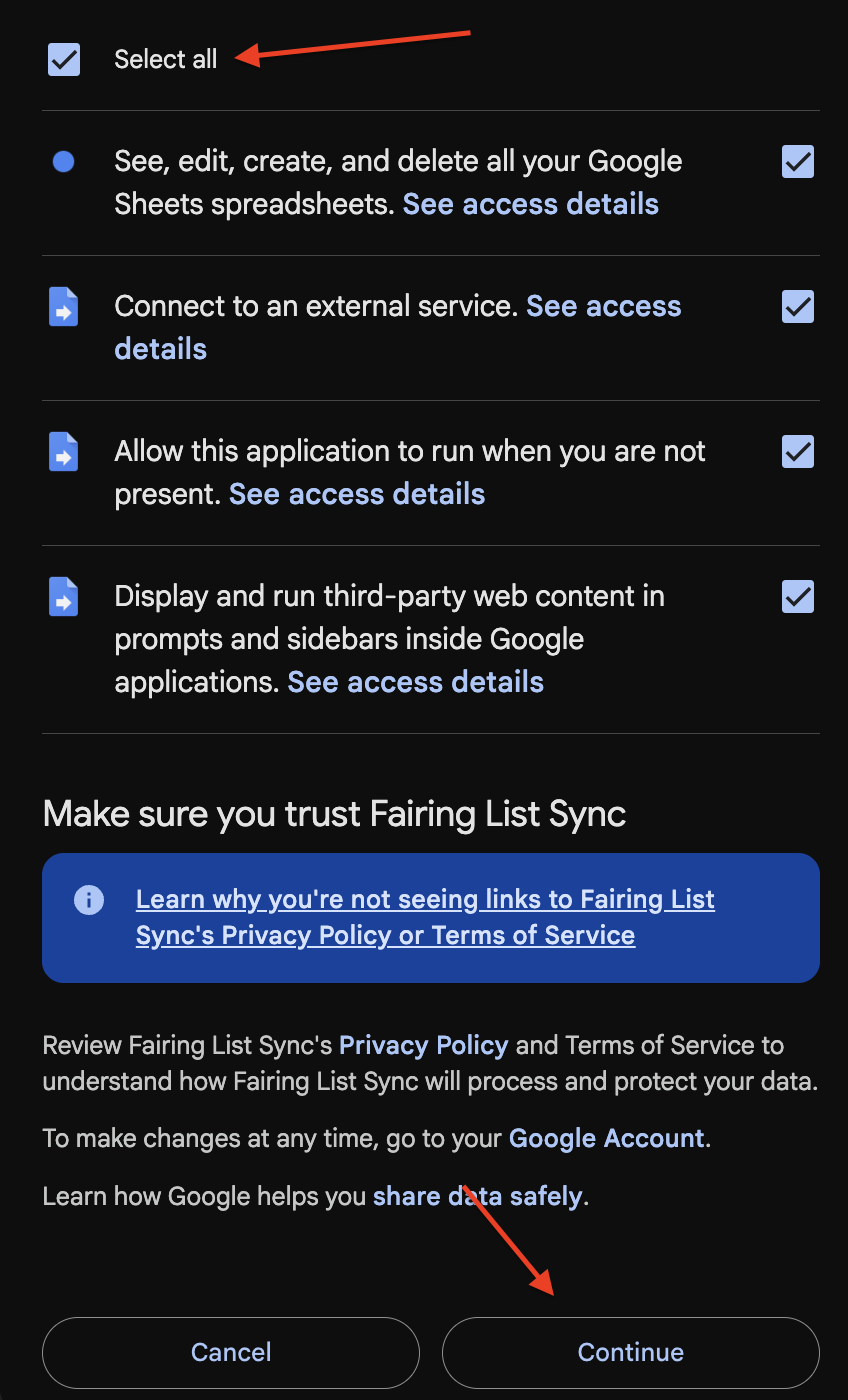Tap Continue to grant access

(x=631, y=1352)
